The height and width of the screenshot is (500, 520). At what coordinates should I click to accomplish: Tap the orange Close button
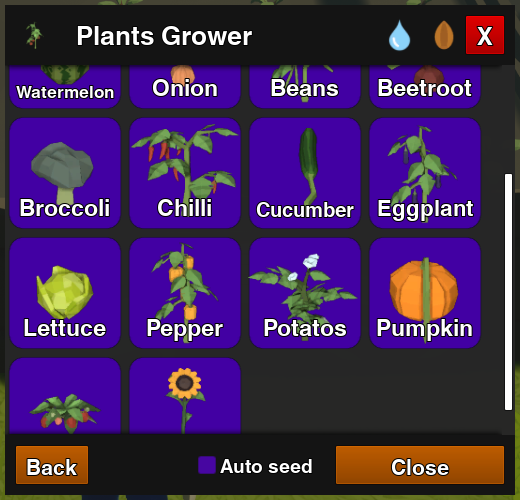tap(420, 465)
